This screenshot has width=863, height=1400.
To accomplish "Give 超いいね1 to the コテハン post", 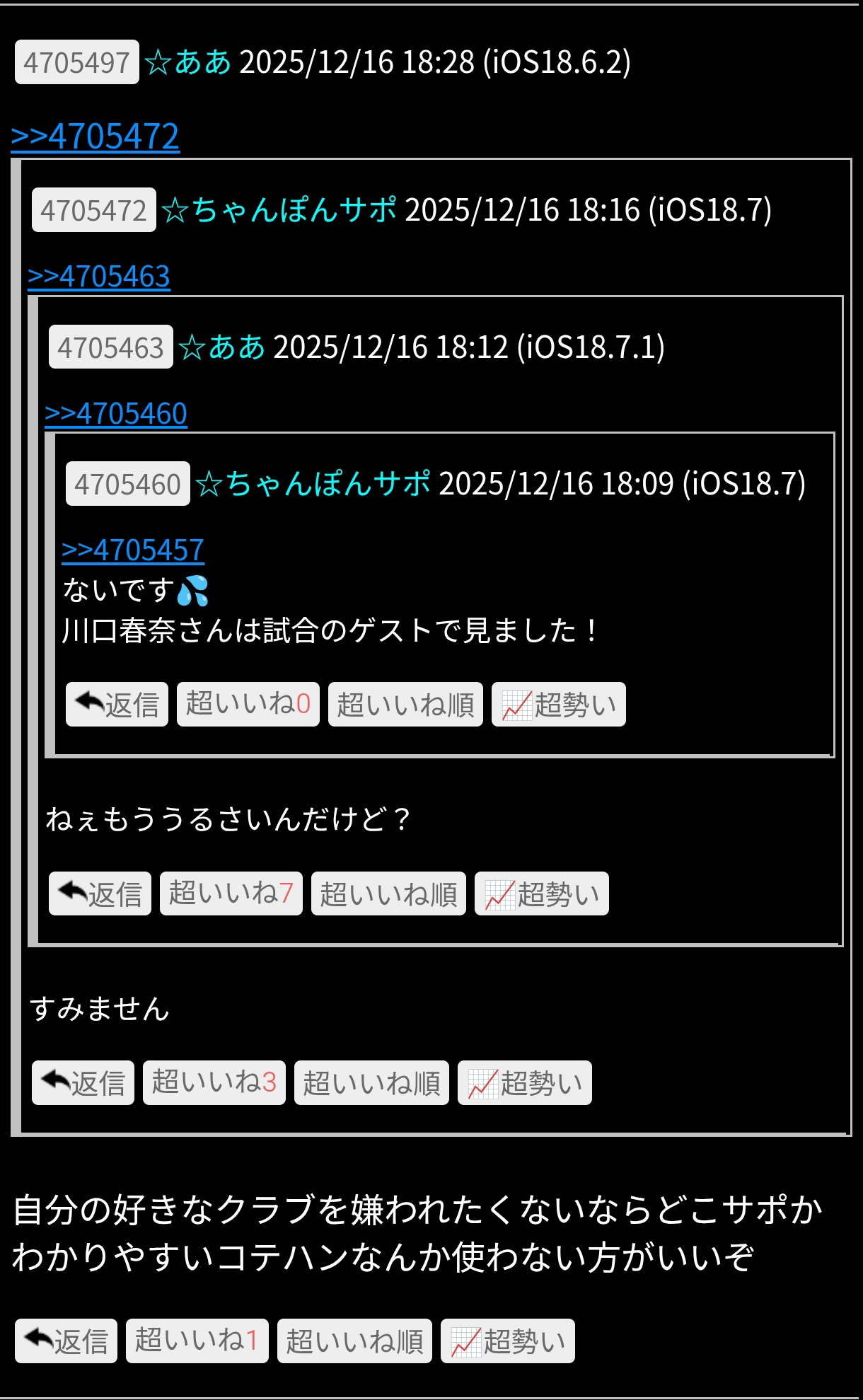I will (197, 1341).
